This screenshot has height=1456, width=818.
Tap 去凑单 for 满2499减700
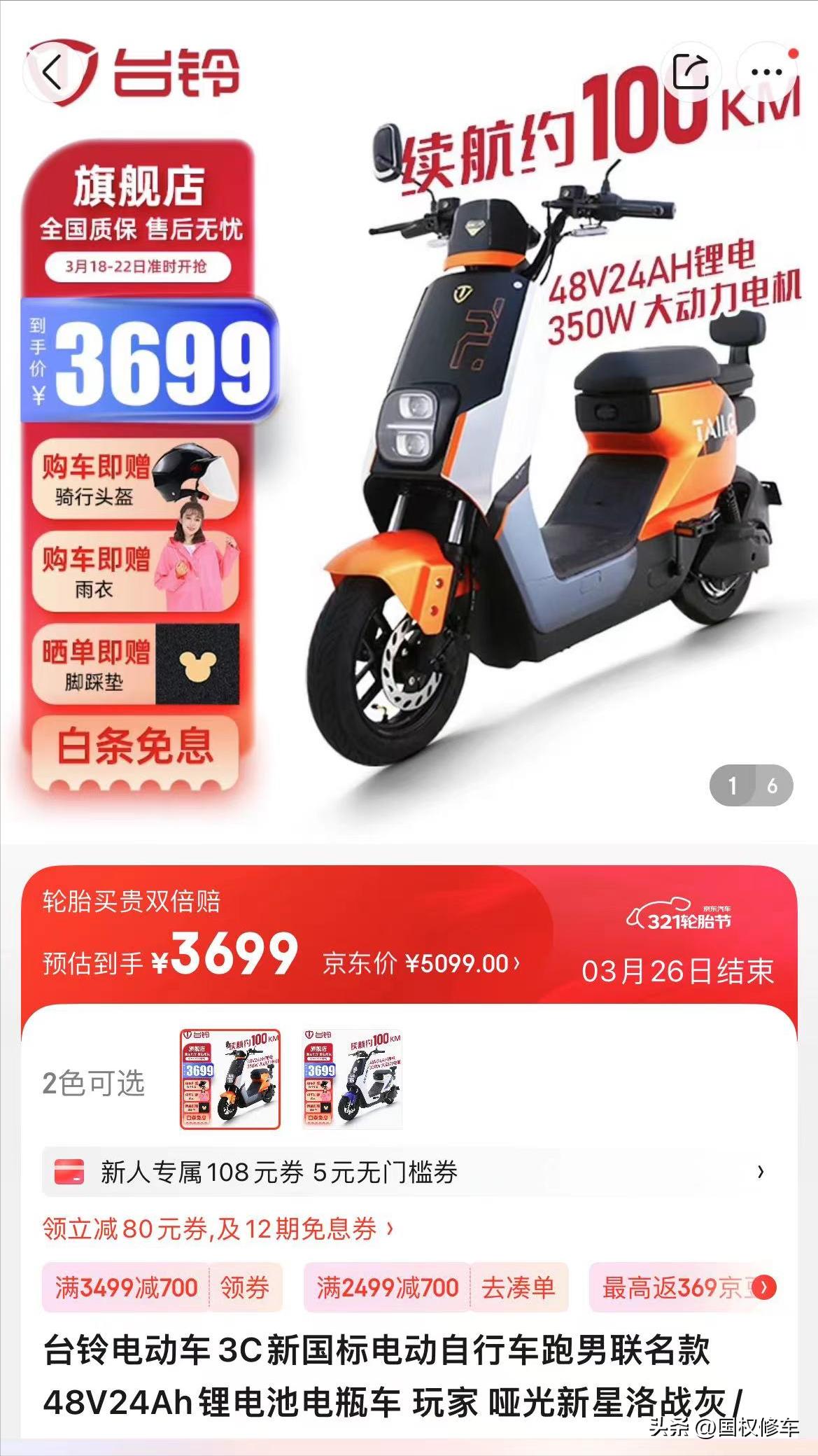click(518, 1287)
